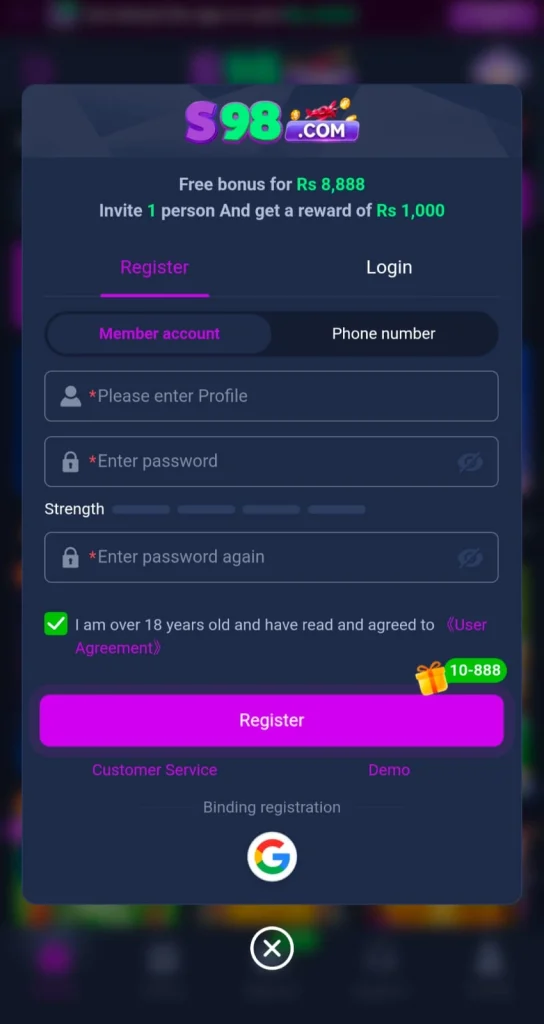The width and height of the screenshot is (544, 1024).
Task: Show password in Enter password field
Action: coord(470,462)
